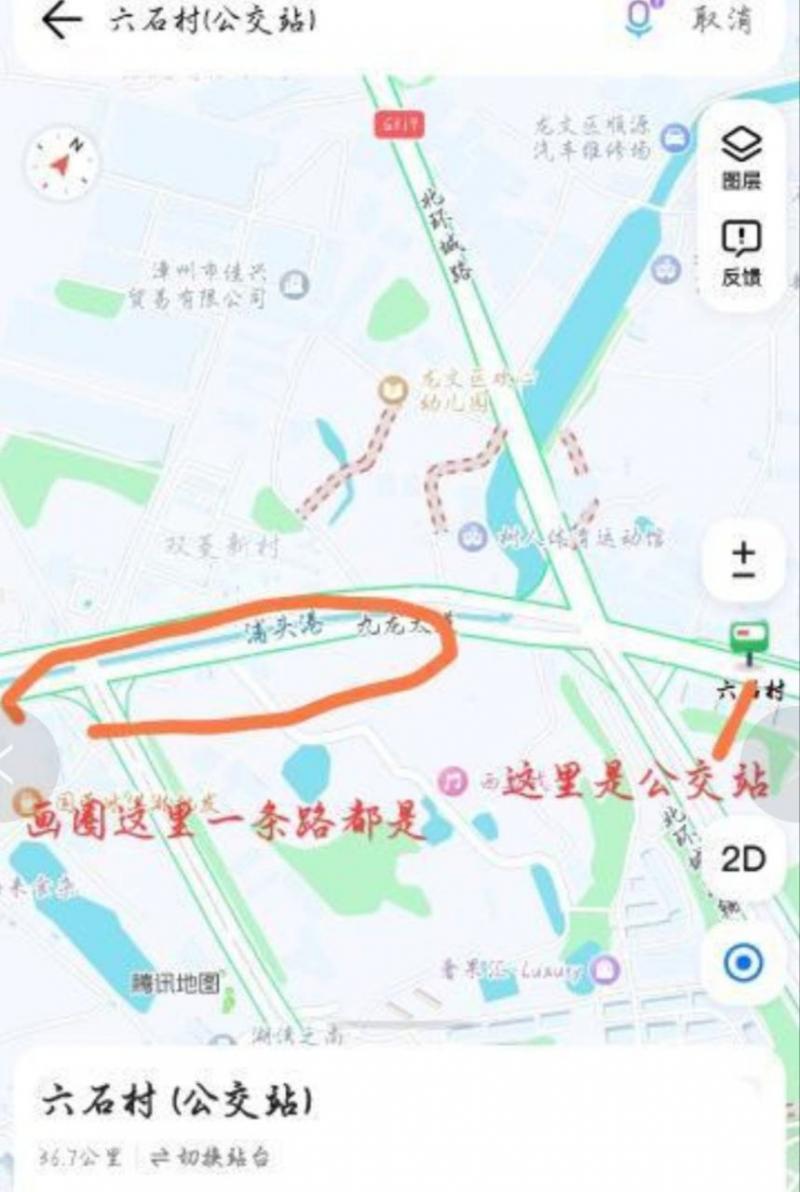
Task: Open the 六石村 (公交站) bottom info card
Action: tap(180, 1099)
